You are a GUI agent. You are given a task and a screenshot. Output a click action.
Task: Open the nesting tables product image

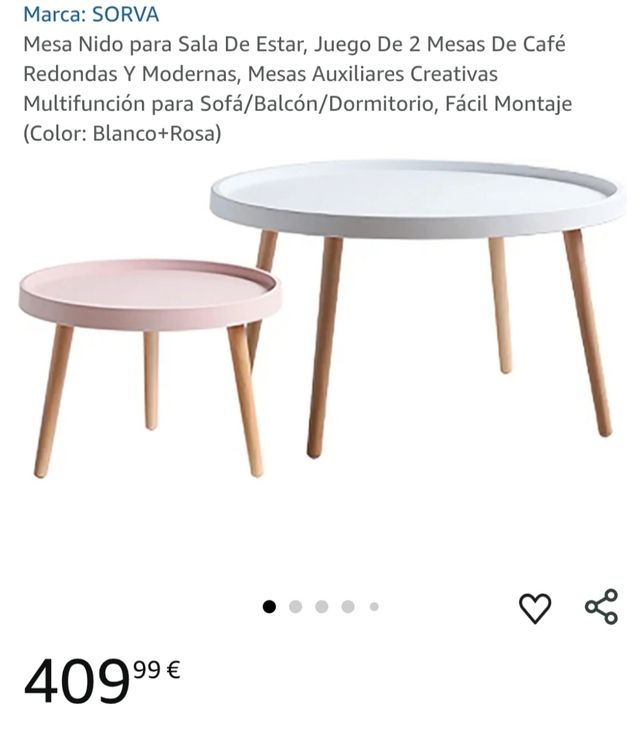[x=320, y=320]
